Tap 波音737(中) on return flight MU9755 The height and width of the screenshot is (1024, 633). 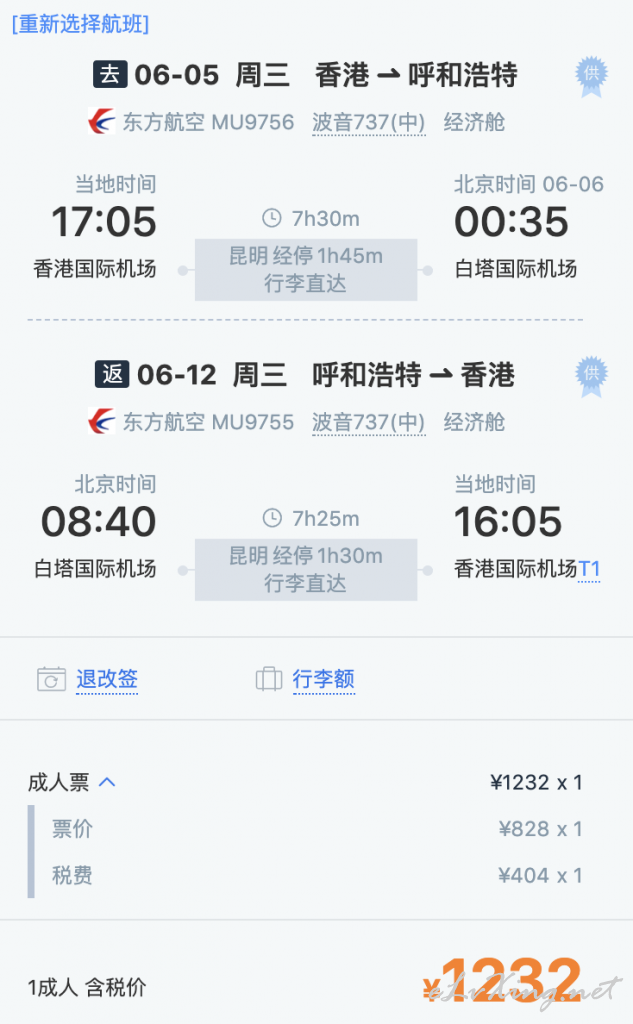[369, 422]
